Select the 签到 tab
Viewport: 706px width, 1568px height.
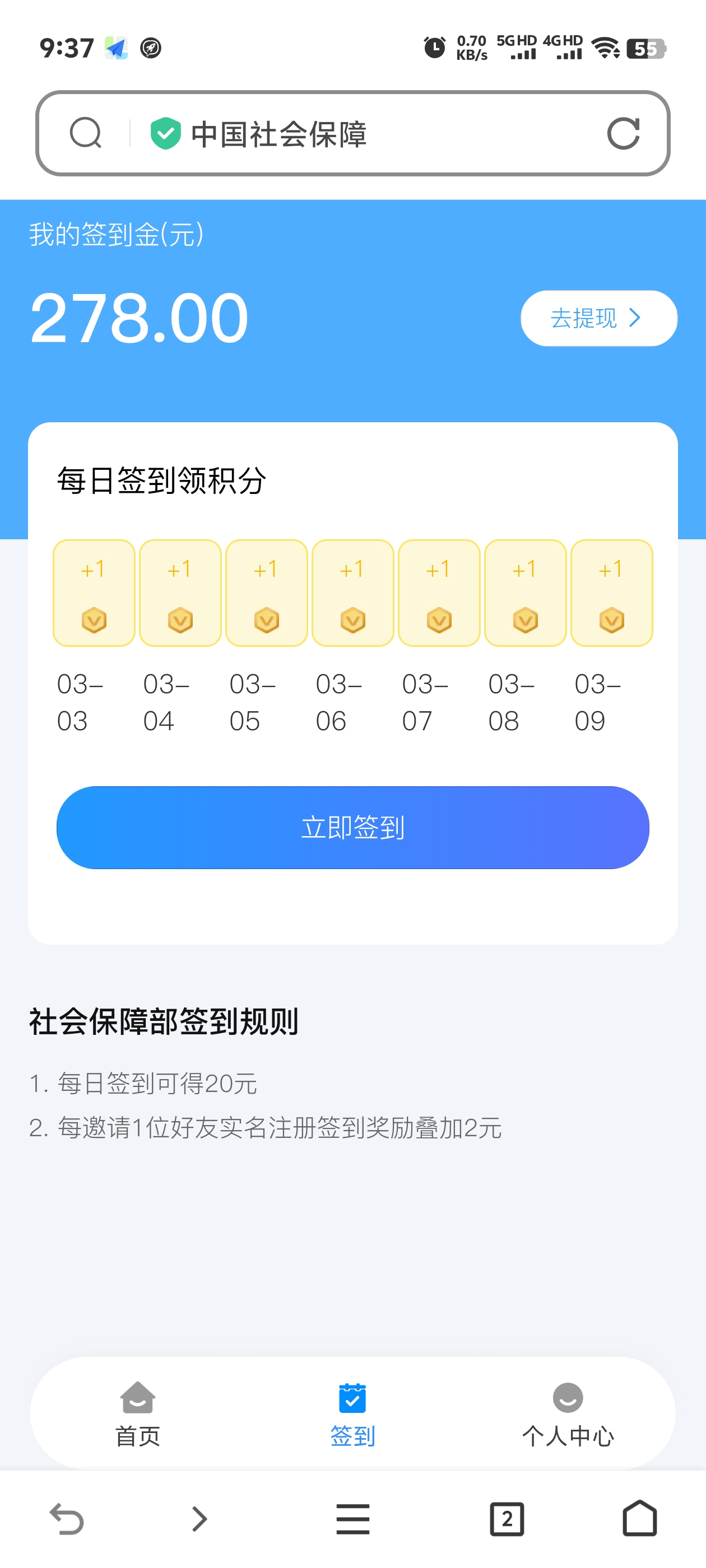[x=352, y=1414]
